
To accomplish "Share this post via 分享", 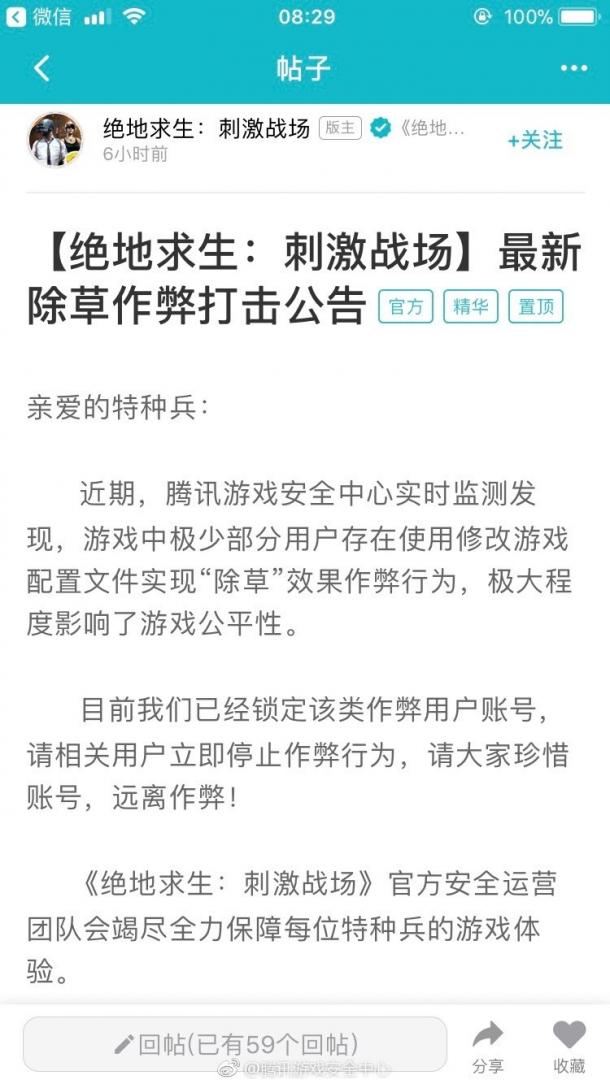I will 488,1047.
